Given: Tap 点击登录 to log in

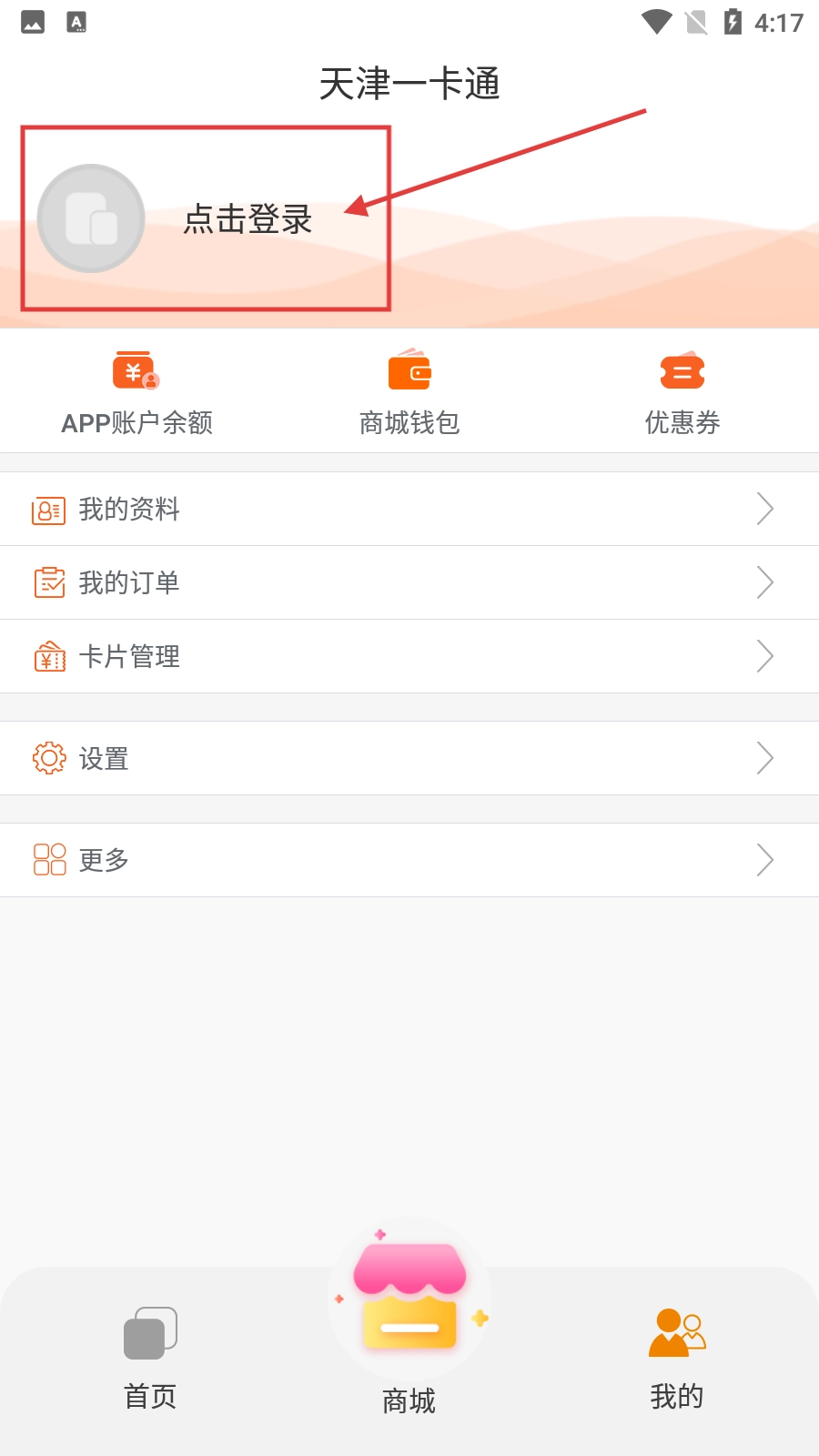Looking at the screenshot, I should (x=248, y=219).
